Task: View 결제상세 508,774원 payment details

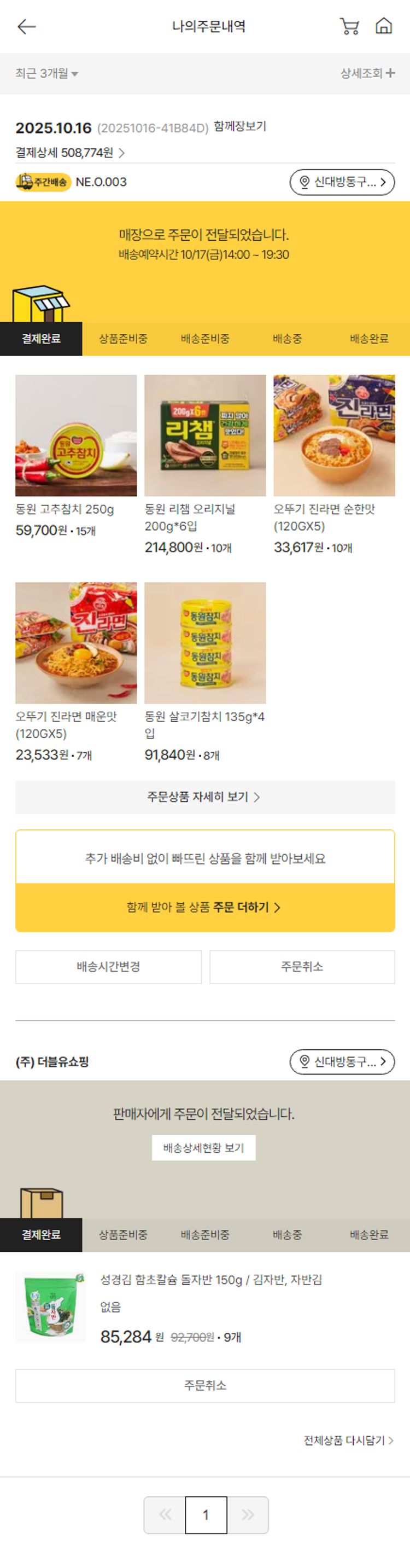Action: point(70,153)
